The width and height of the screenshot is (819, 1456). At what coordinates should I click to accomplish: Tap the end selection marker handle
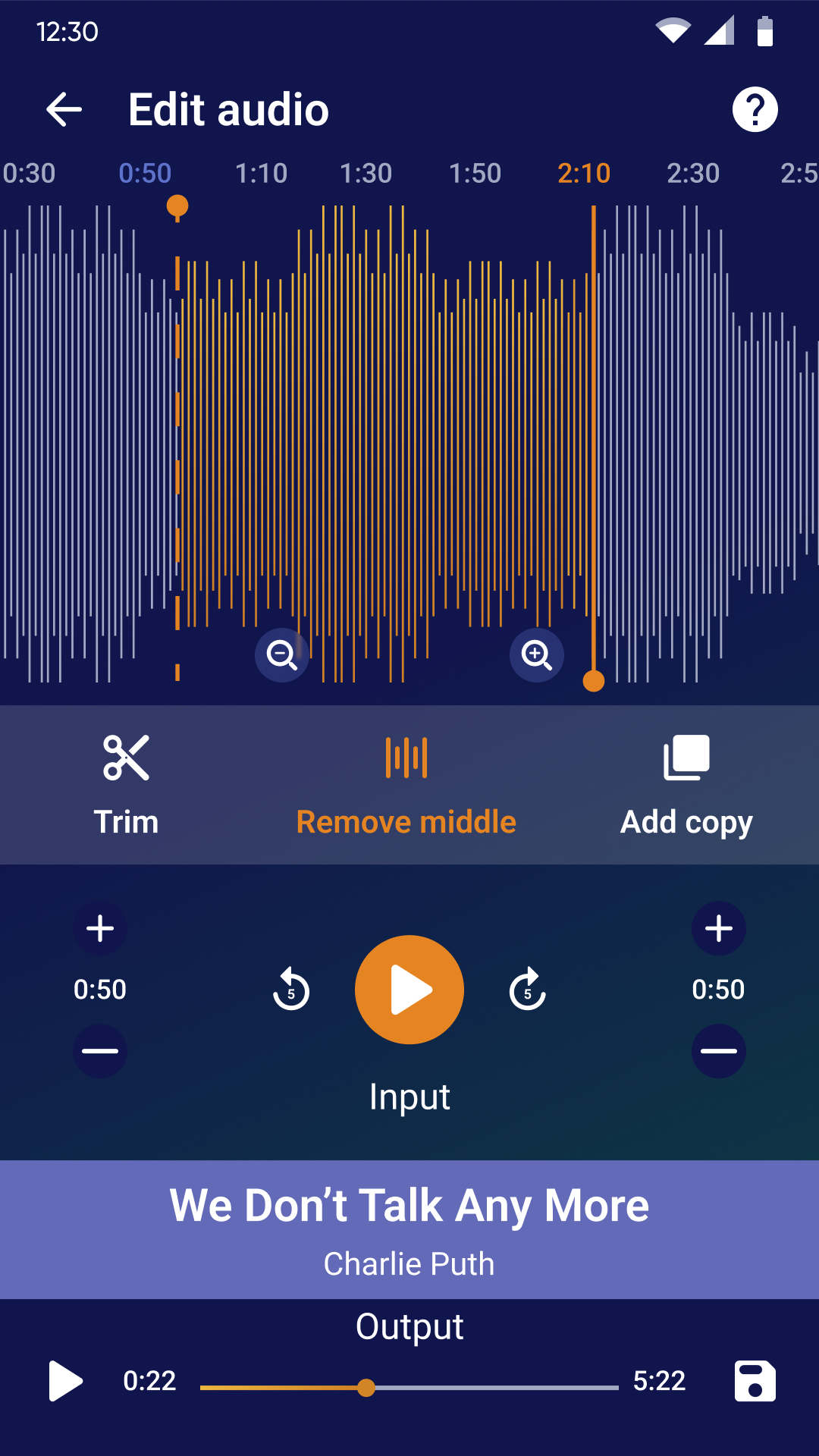coord(594,681)
